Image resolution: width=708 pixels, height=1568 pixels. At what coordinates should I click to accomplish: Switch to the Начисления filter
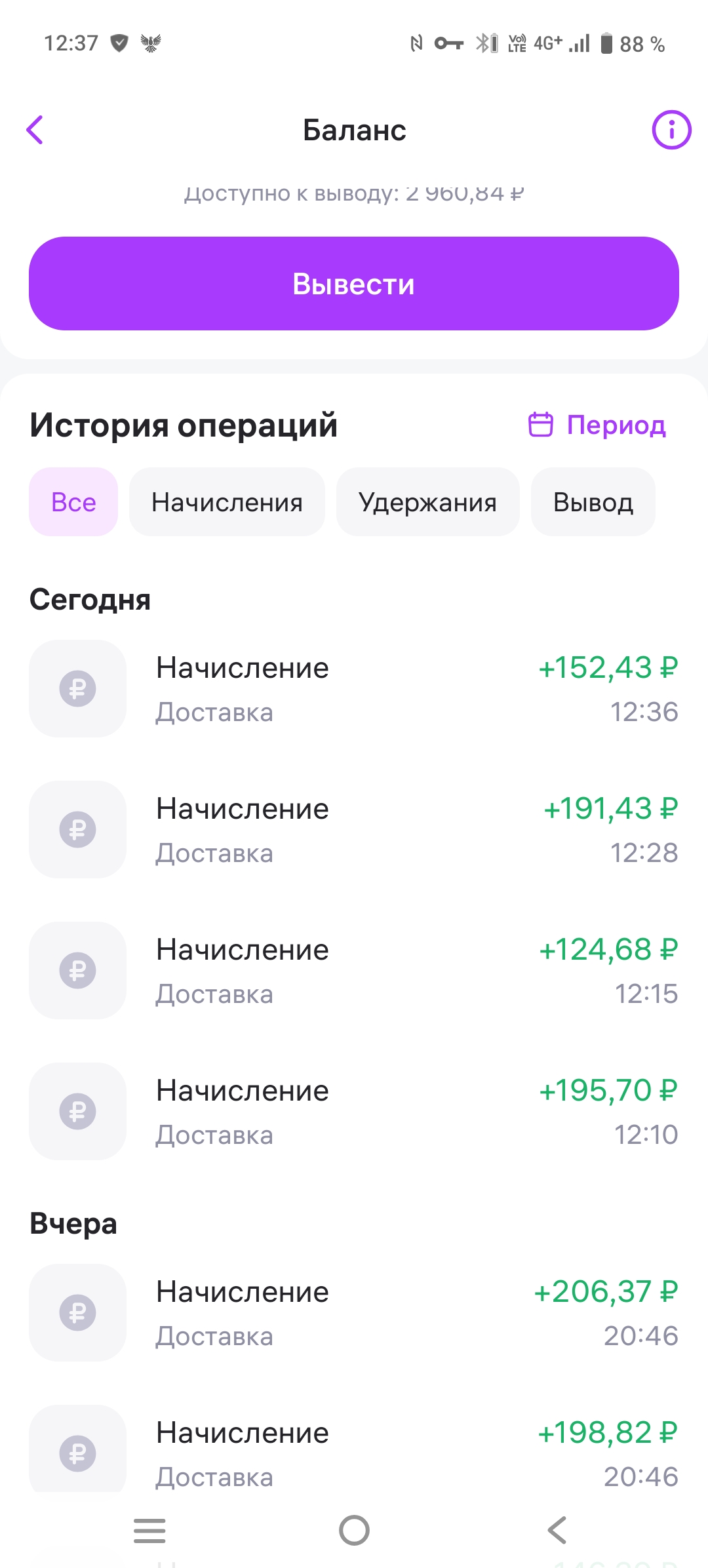[227, 502]
